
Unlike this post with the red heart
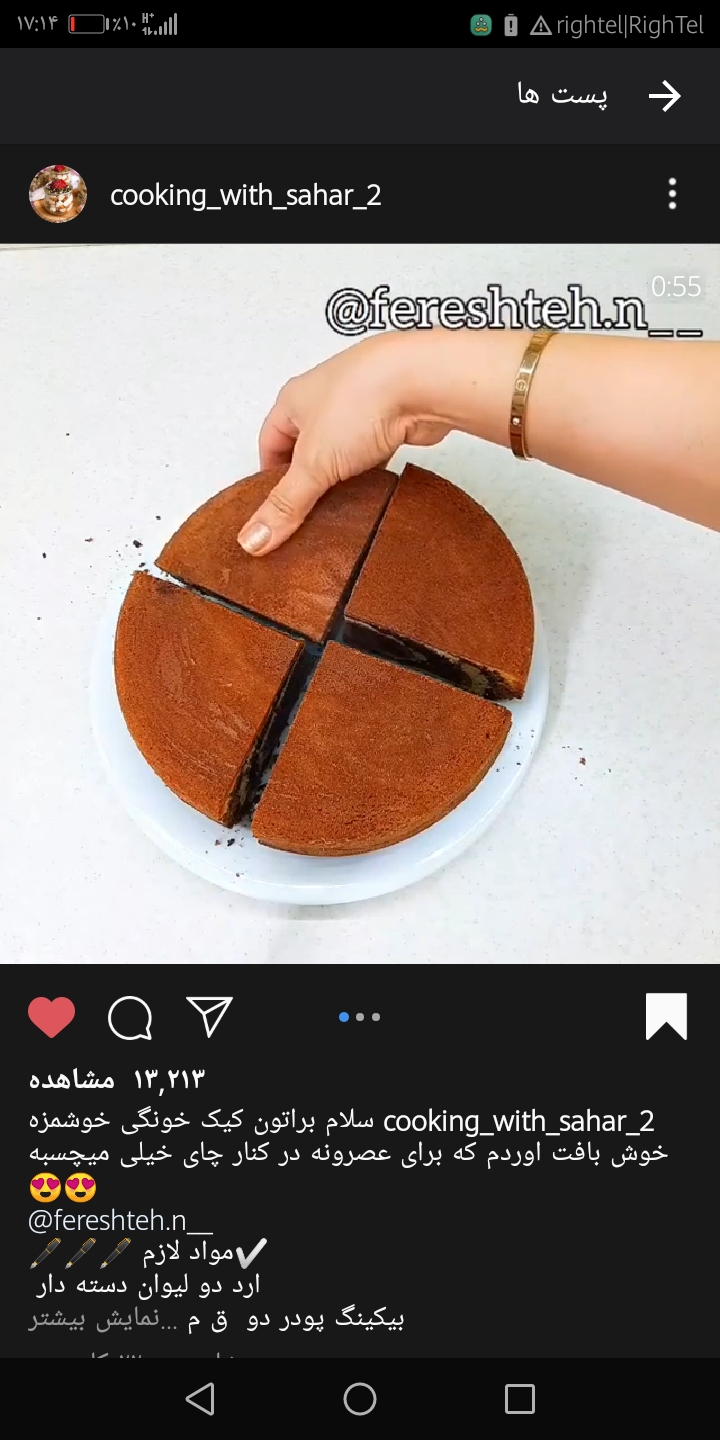coord(52,1018)
